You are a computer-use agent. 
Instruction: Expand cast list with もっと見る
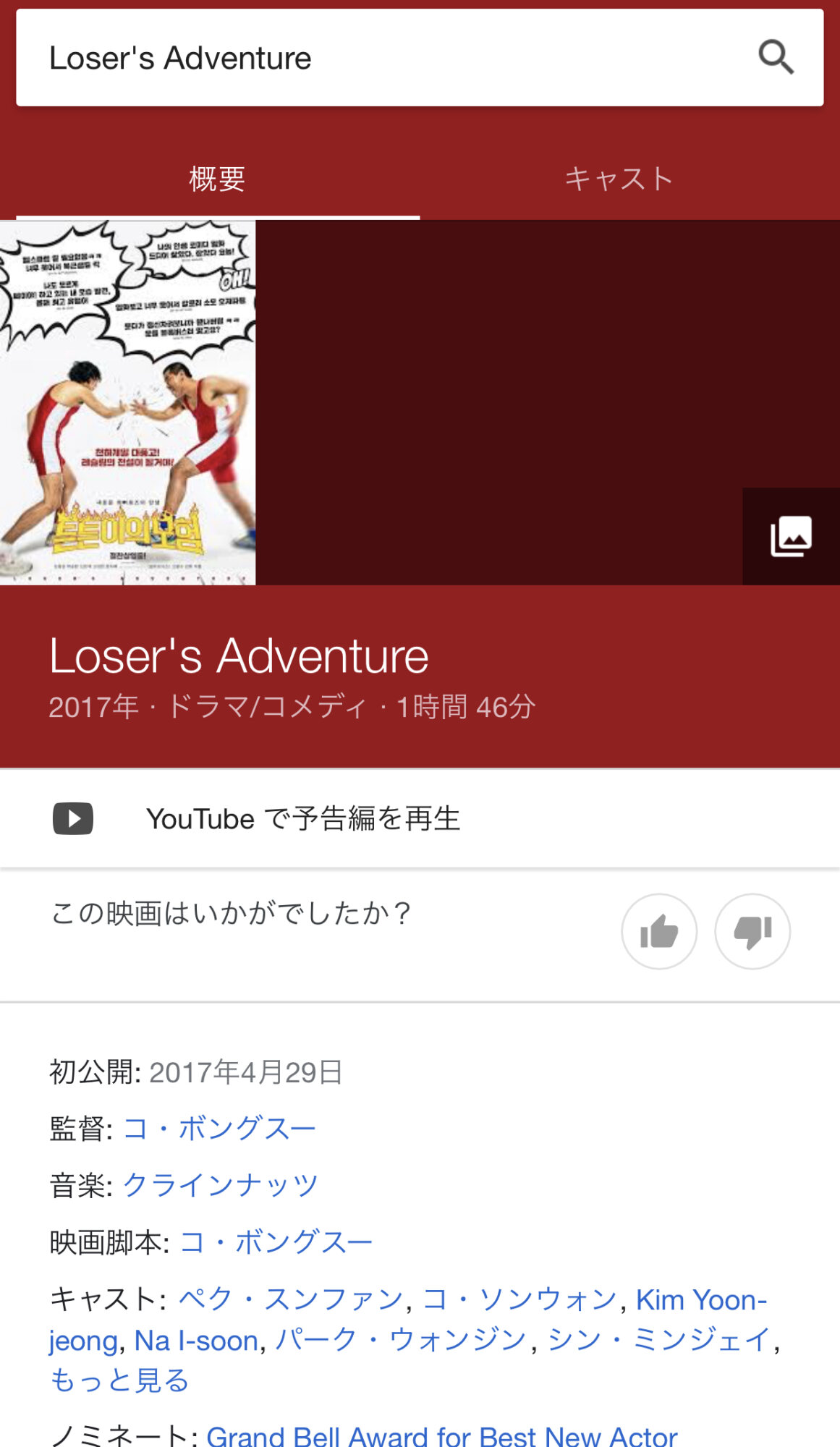tap(119, 1380)
